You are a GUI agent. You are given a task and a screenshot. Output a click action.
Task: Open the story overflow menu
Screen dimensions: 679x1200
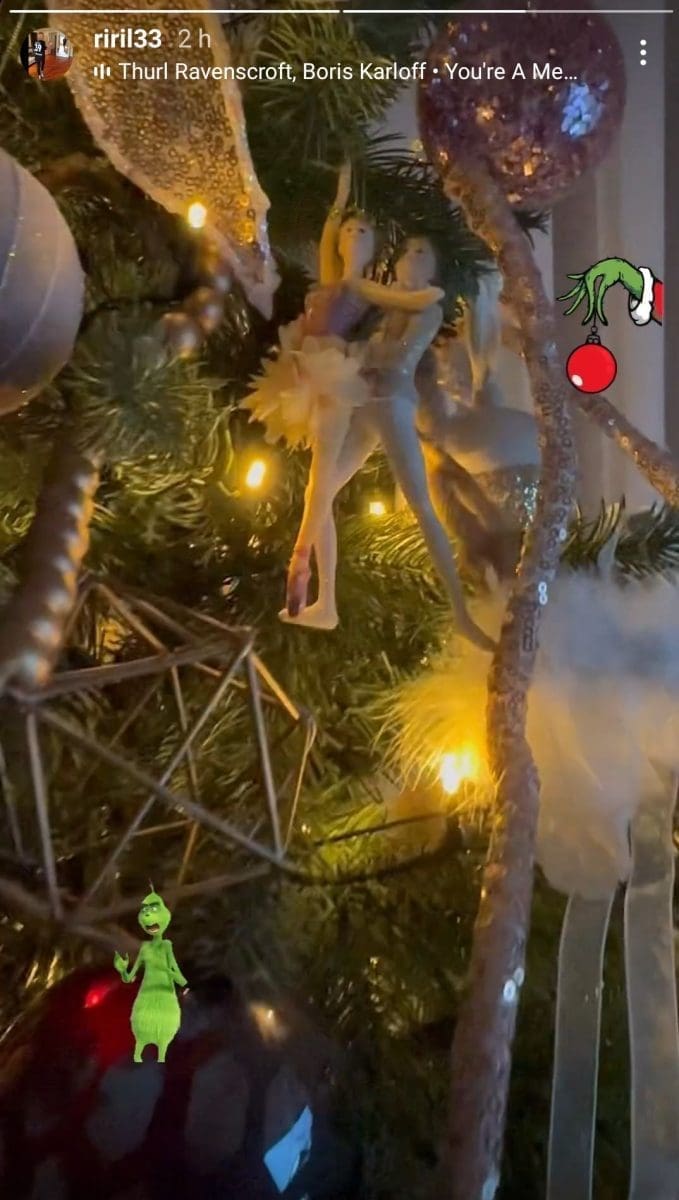[643, 53]
